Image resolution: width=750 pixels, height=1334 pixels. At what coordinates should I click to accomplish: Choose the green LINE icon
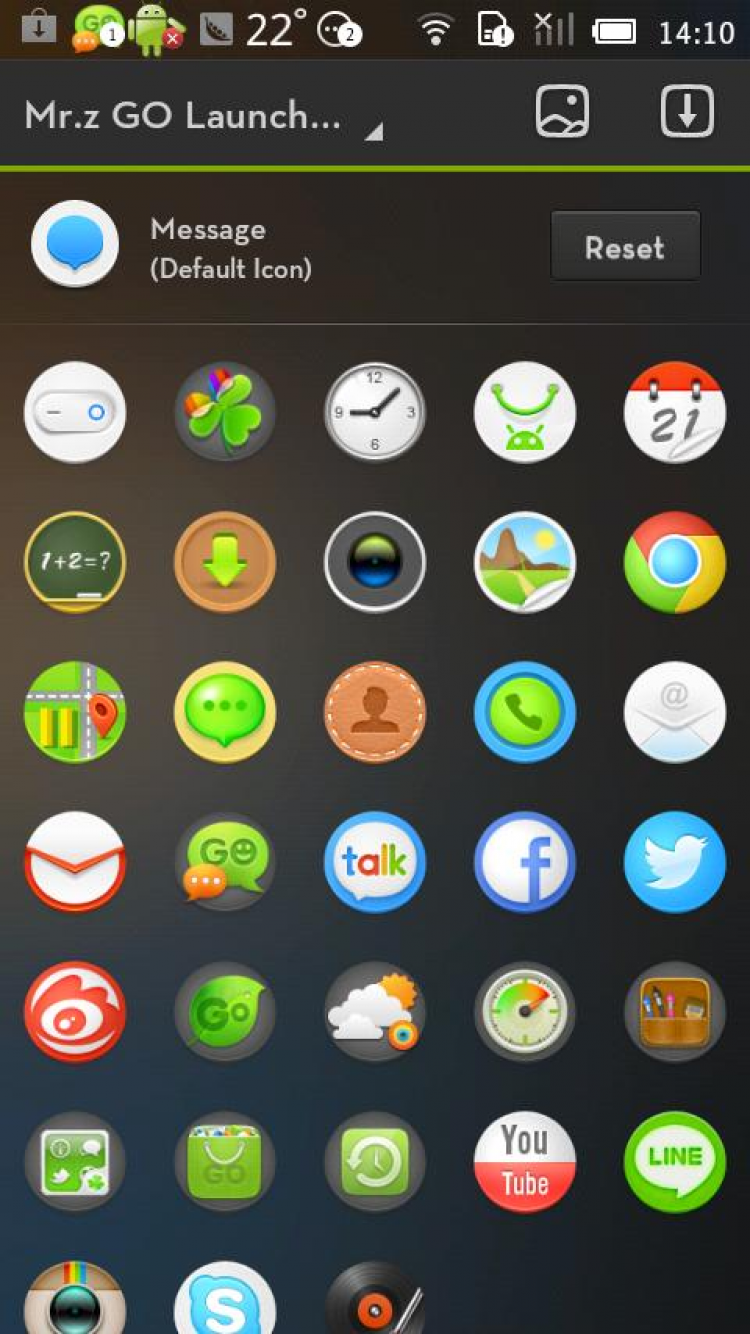pyautogui.click(x=674, y=1162)
